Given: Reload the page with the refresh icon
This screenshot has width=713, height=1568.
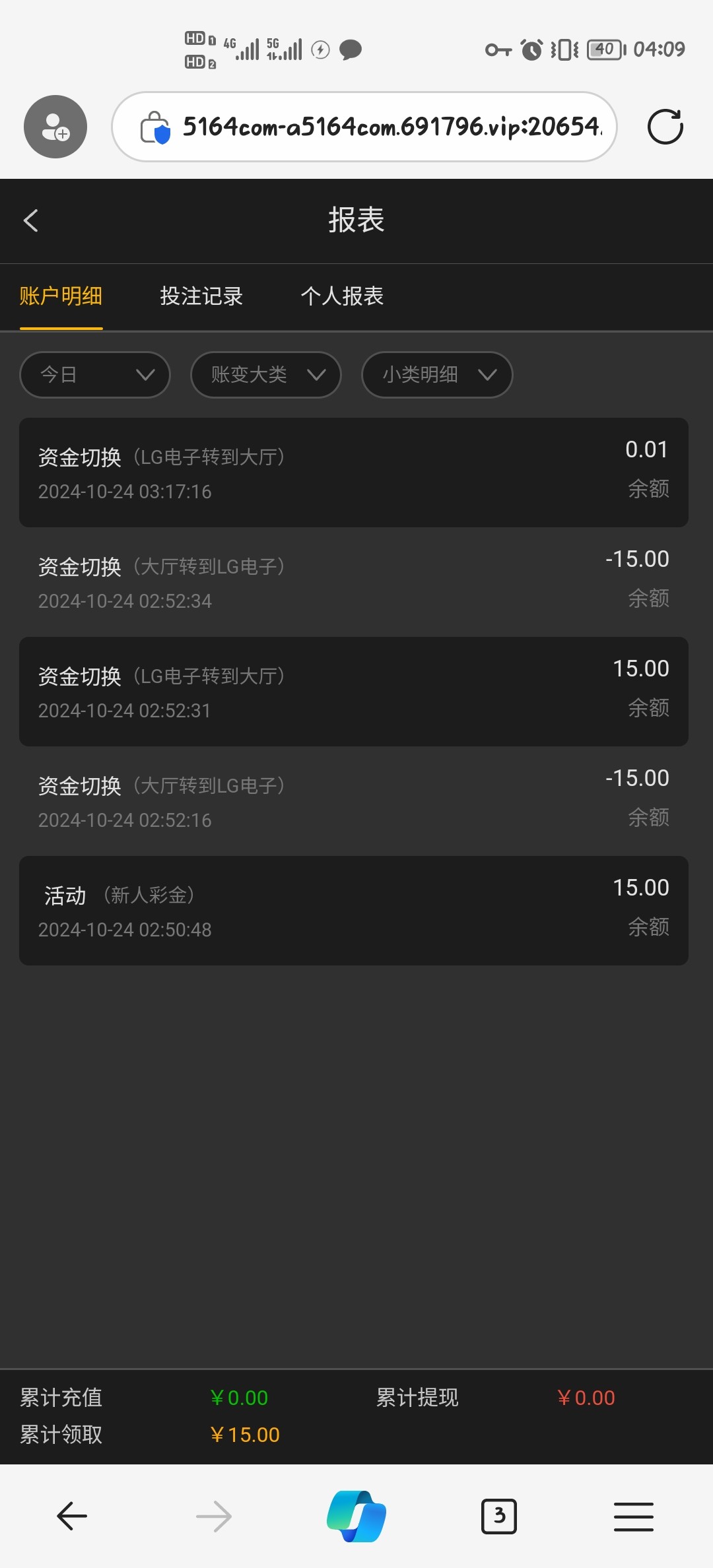Looking at the screenshot, I should point(665,127).
